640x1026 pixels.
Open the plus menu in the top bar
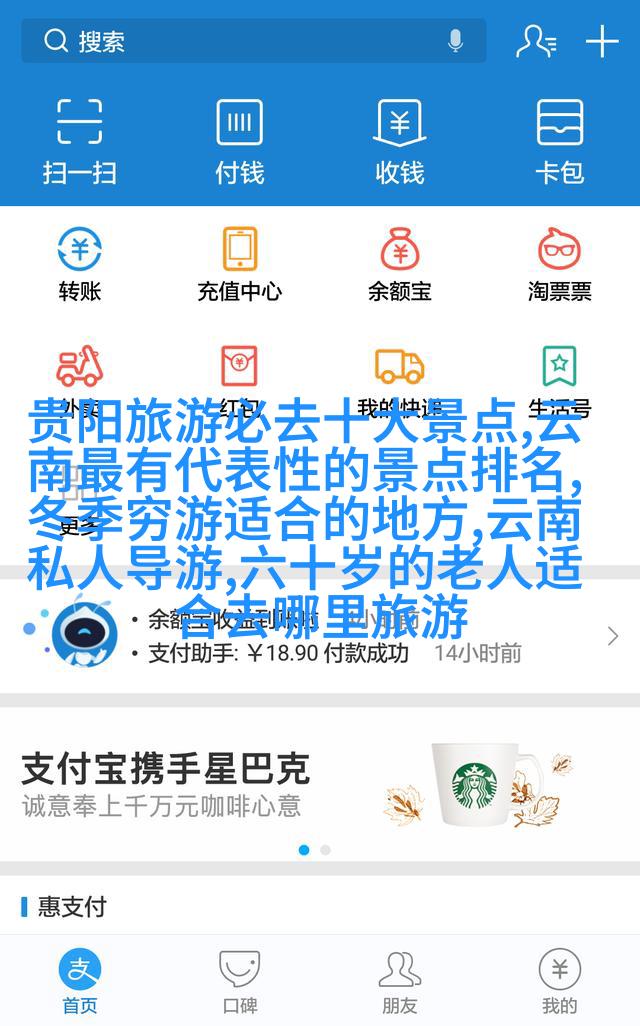[x=602, y=41]
